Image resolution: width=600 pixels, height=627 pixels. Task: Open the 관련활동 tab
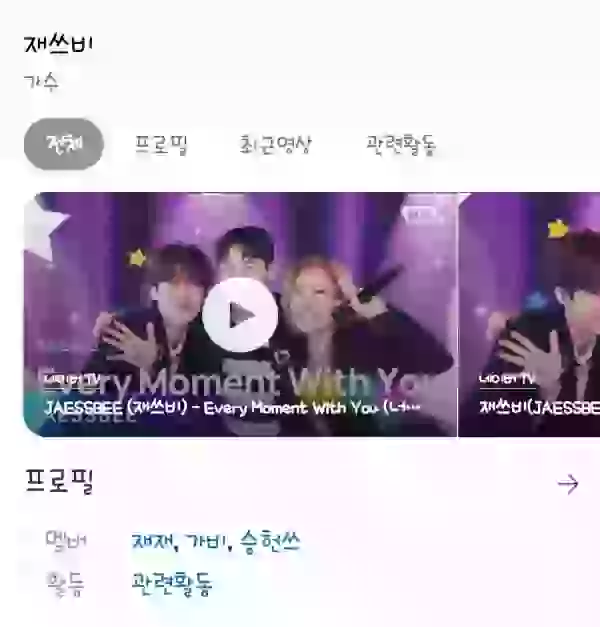[x=401, y=145]
